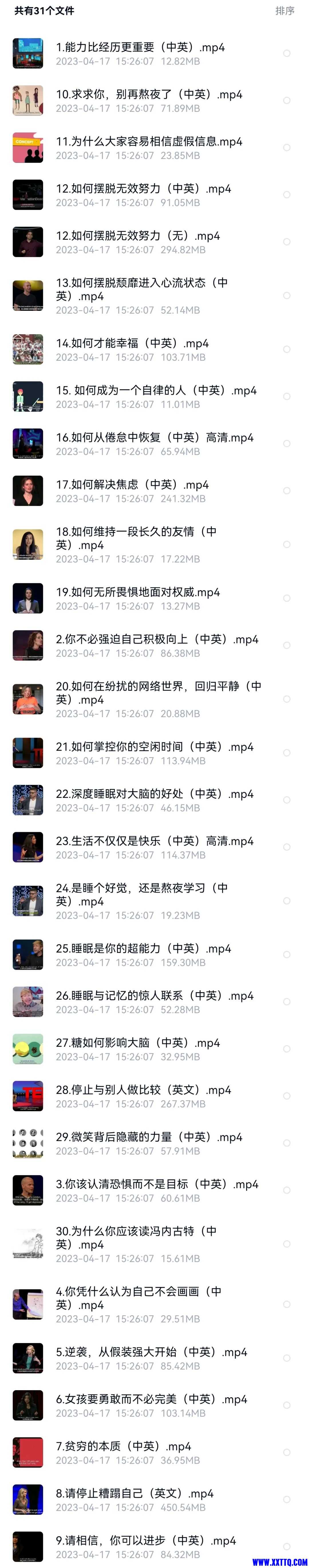Tick the circle beside 17.如何解决焦虑
Screen dimensions: 309x1568
pyautogui.click(x=286, y=491)
